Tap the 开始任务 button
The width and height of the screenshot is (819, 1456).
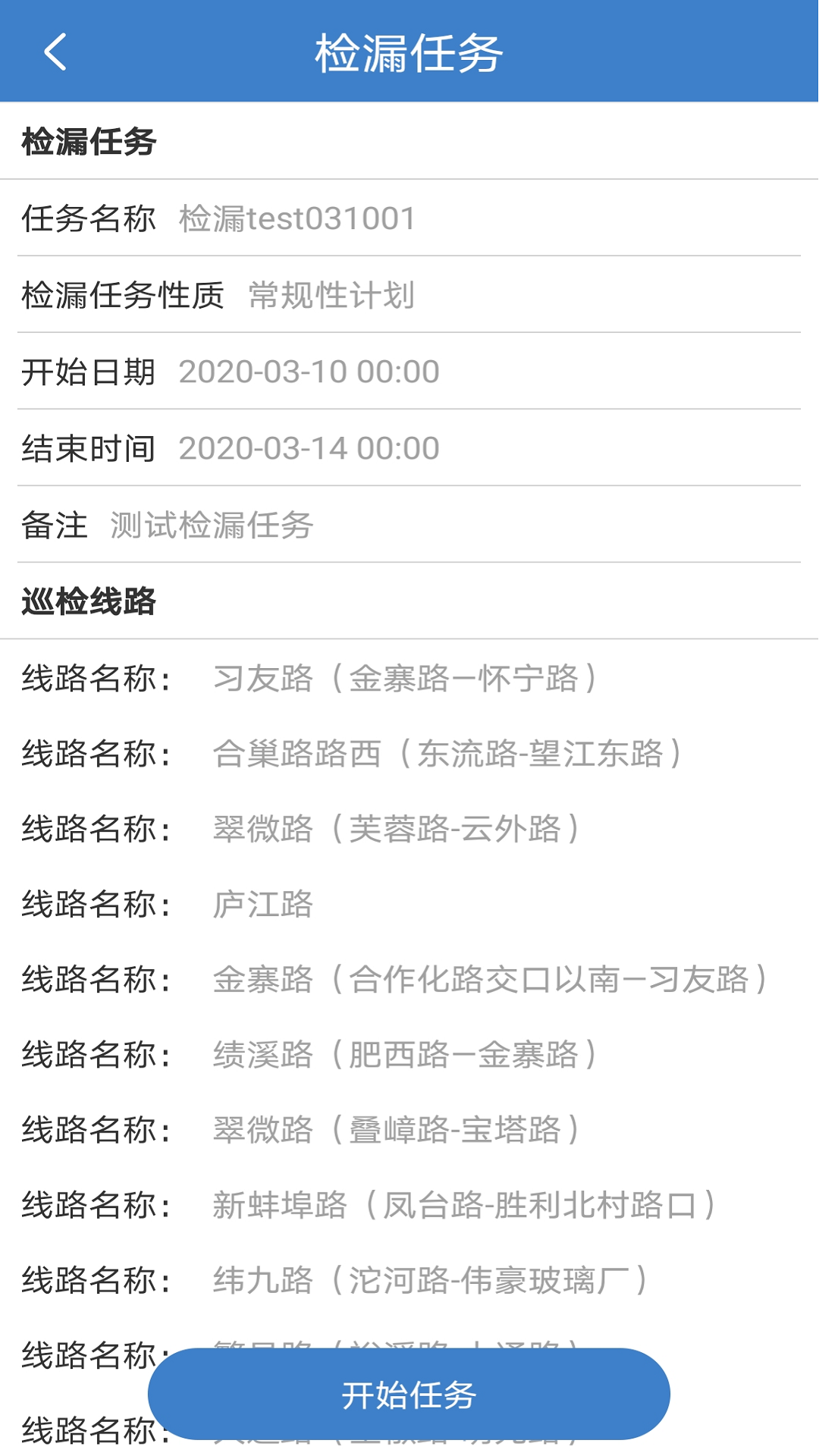click(x=409, y=1394)
